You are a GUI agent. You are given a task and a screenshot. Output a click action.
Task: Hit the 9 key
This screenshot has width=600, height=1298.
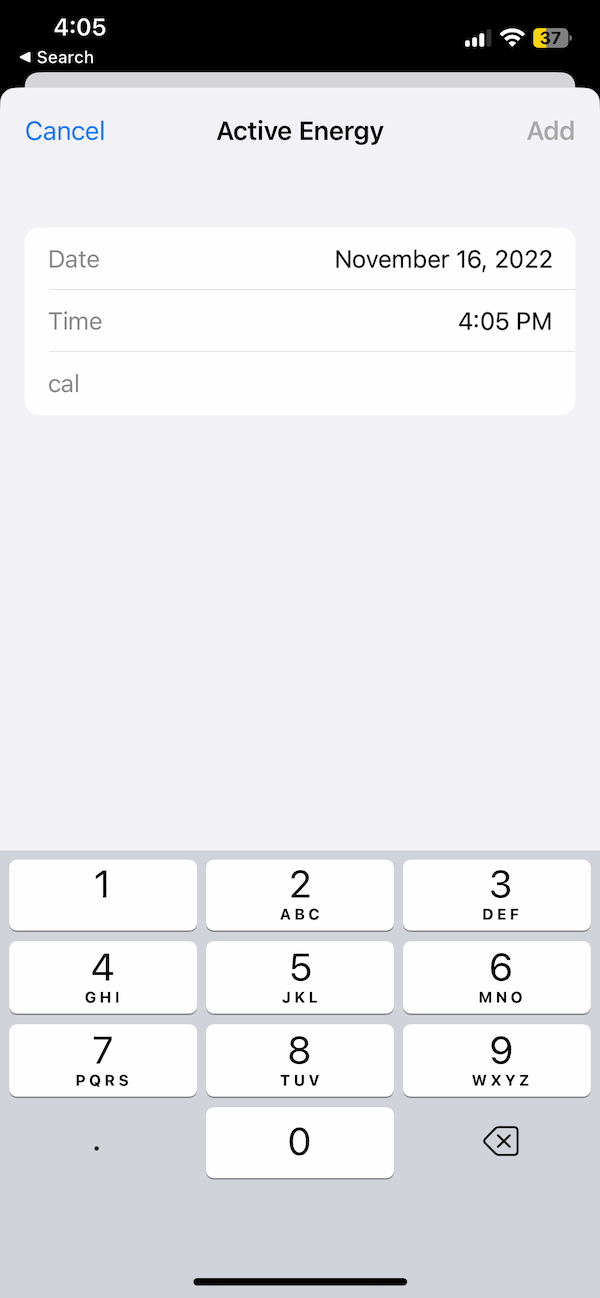[497, 1061]
